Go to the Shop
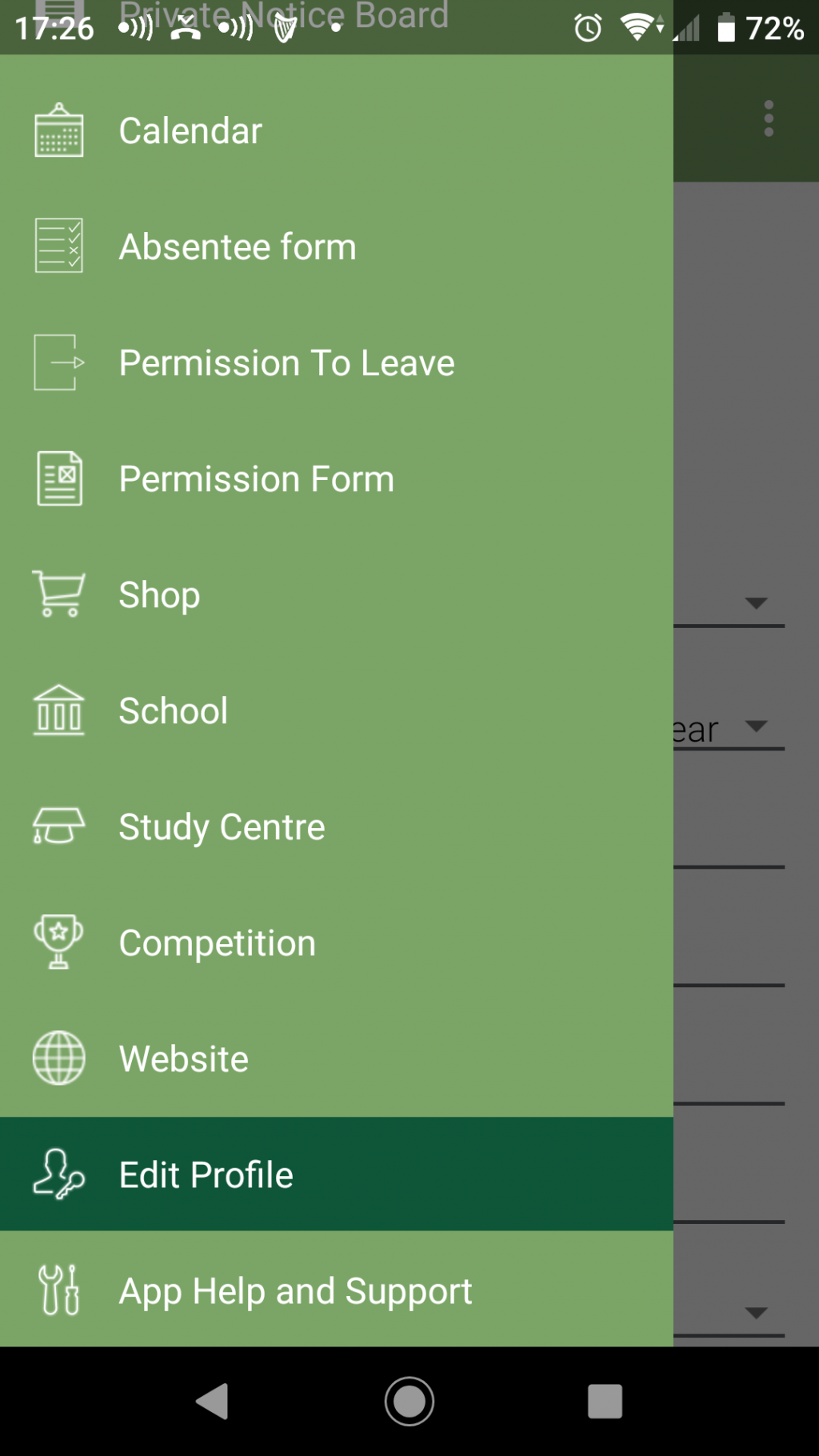 [336, 594]
